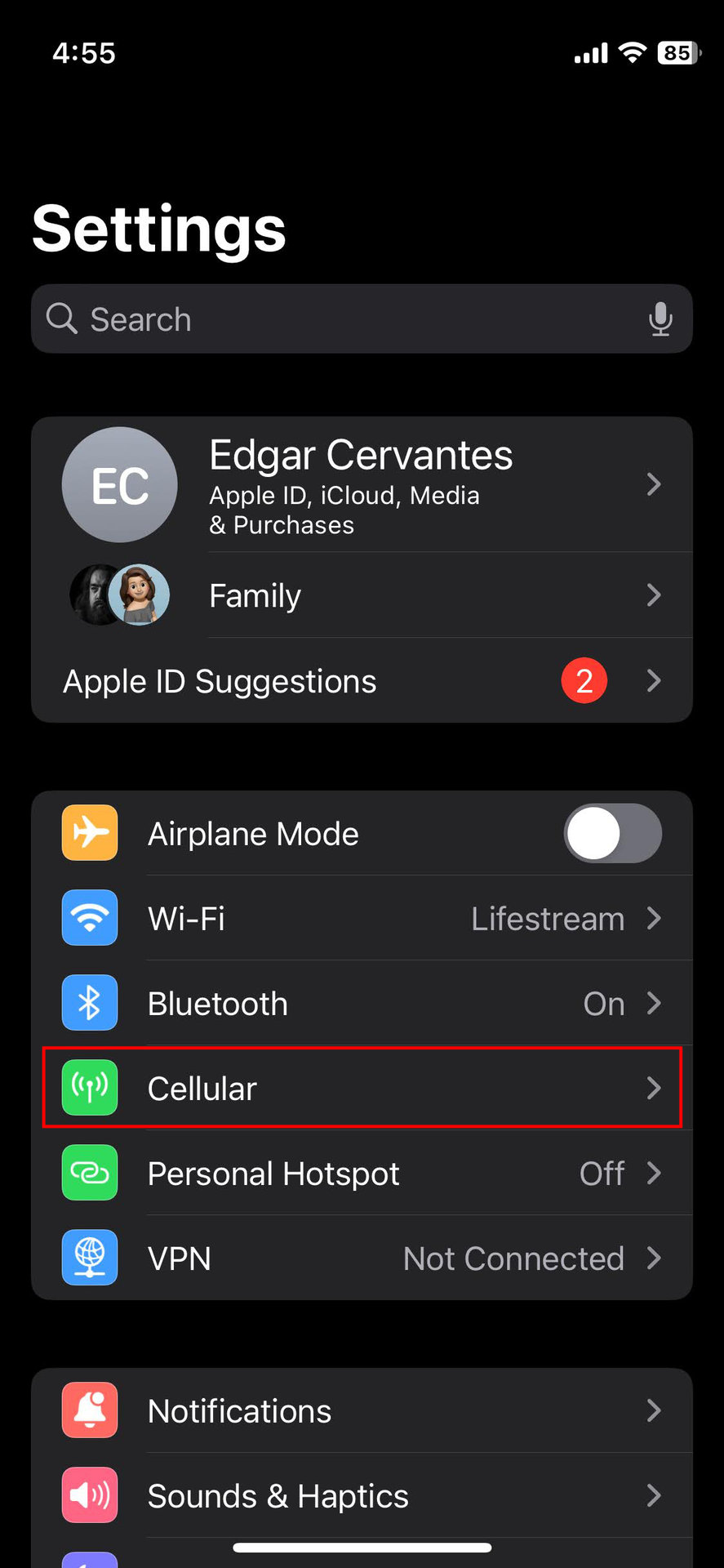
Task: Open Wi-Fi settings
Action: pos(362,919)
